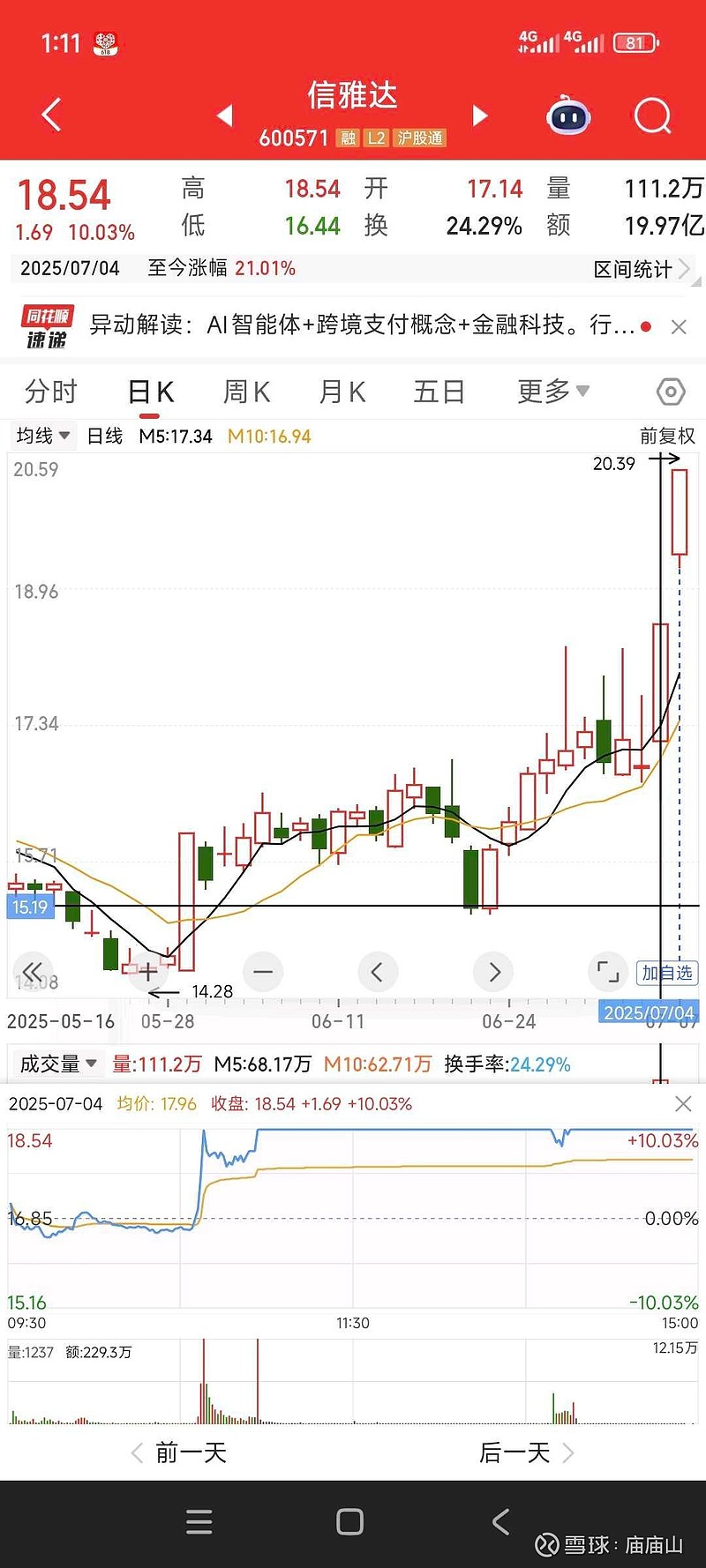
Task: Open chart settings hexagon icon
Action: tap(671, 392)
